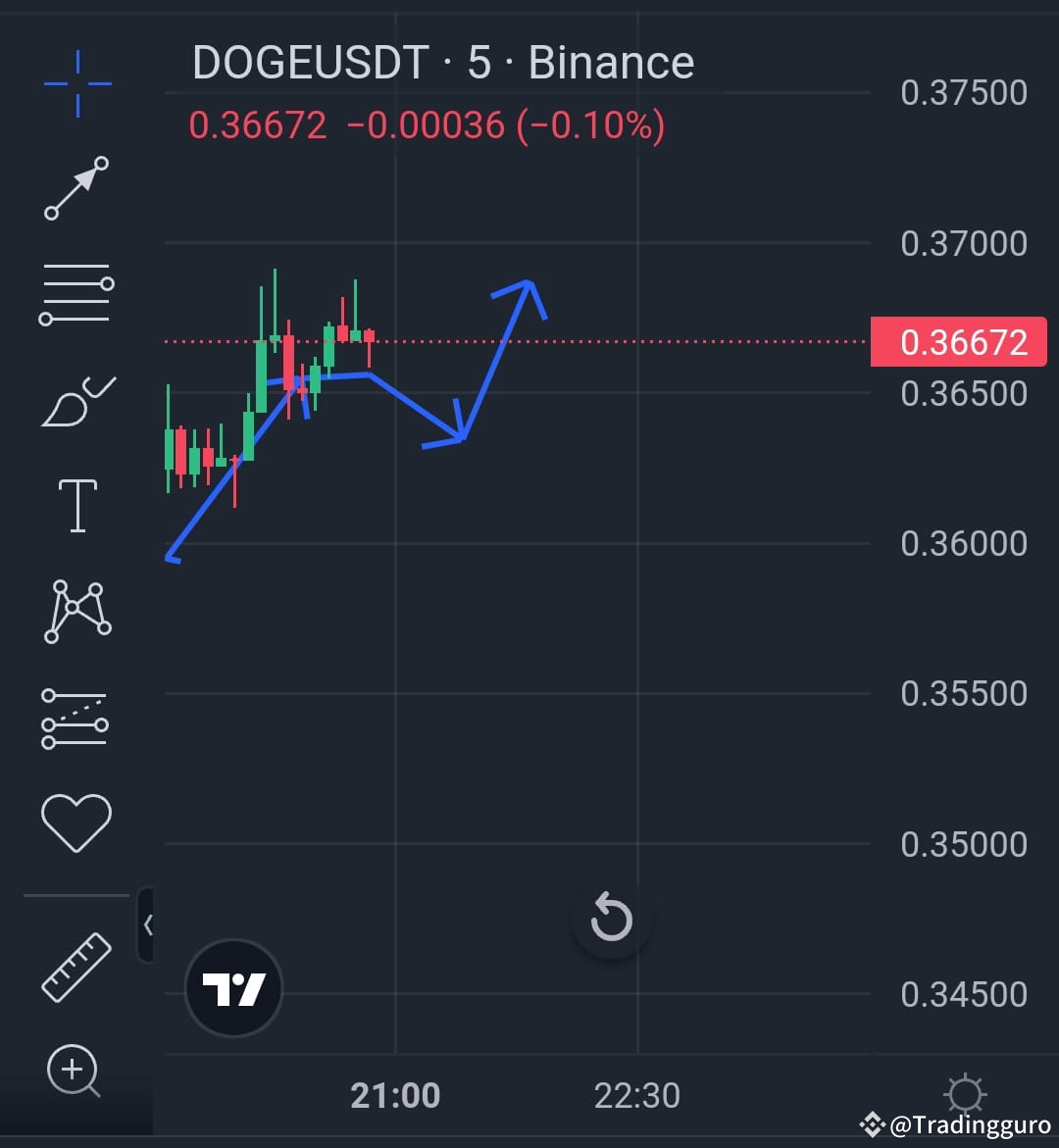The width and height of the screenshot is (1059, 1148).
Task: Open the projection drawing tool
Action: 76,719
